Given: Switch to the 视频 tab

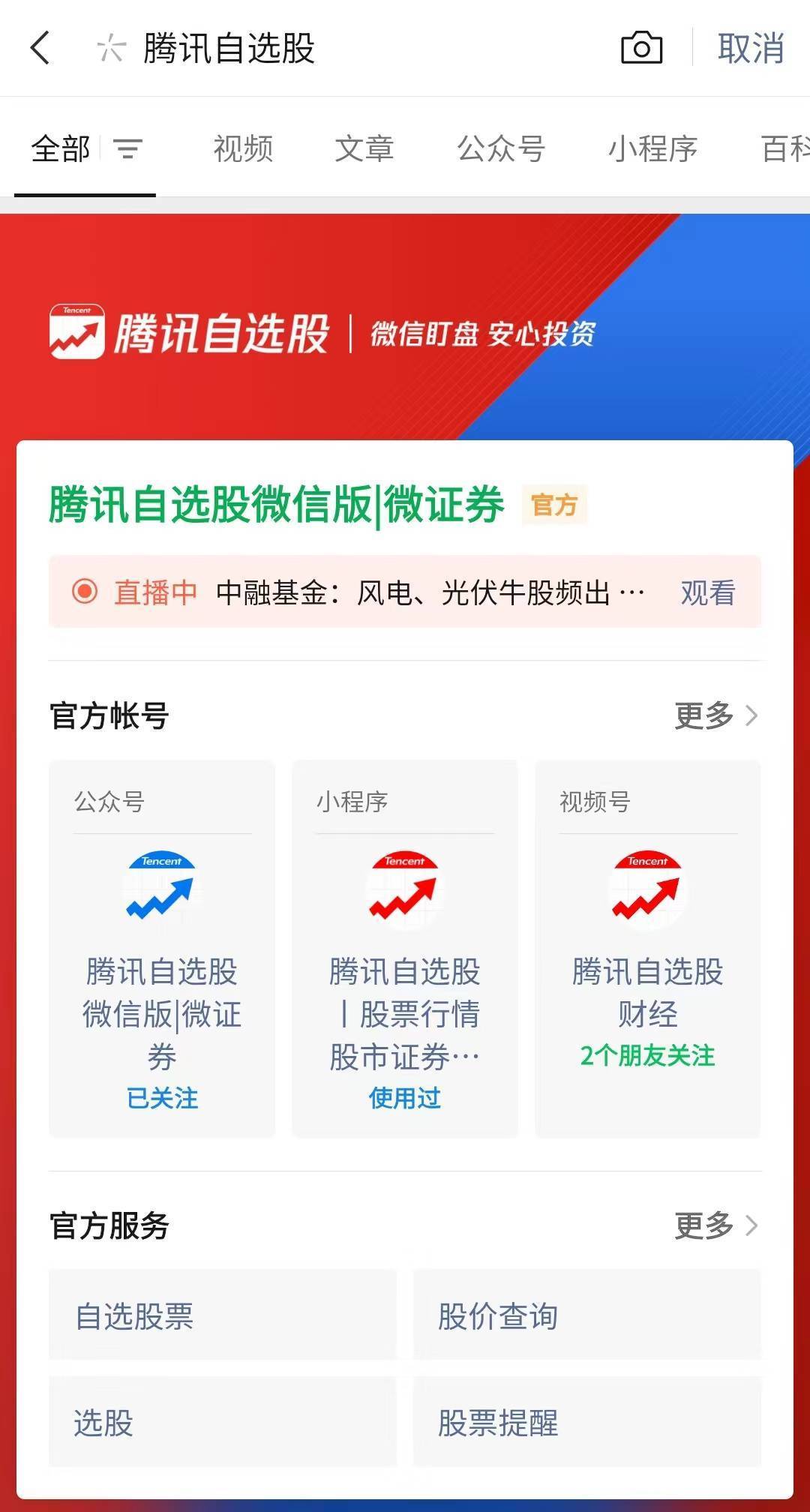Looking at the screenshot, I should (x=243, y=148).
